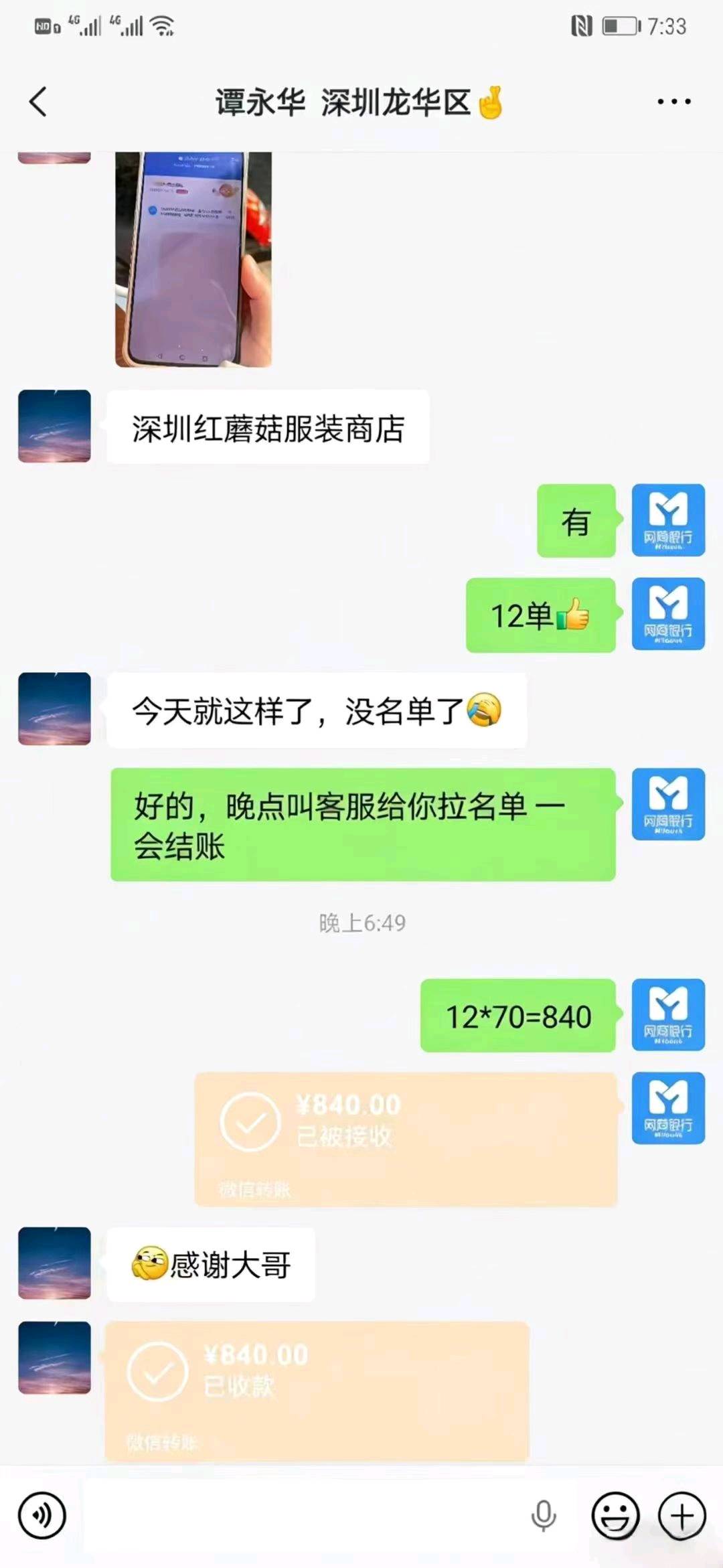Go back using the left arrow
Viewport: 723px width, 1568px height.
(38, 102)
